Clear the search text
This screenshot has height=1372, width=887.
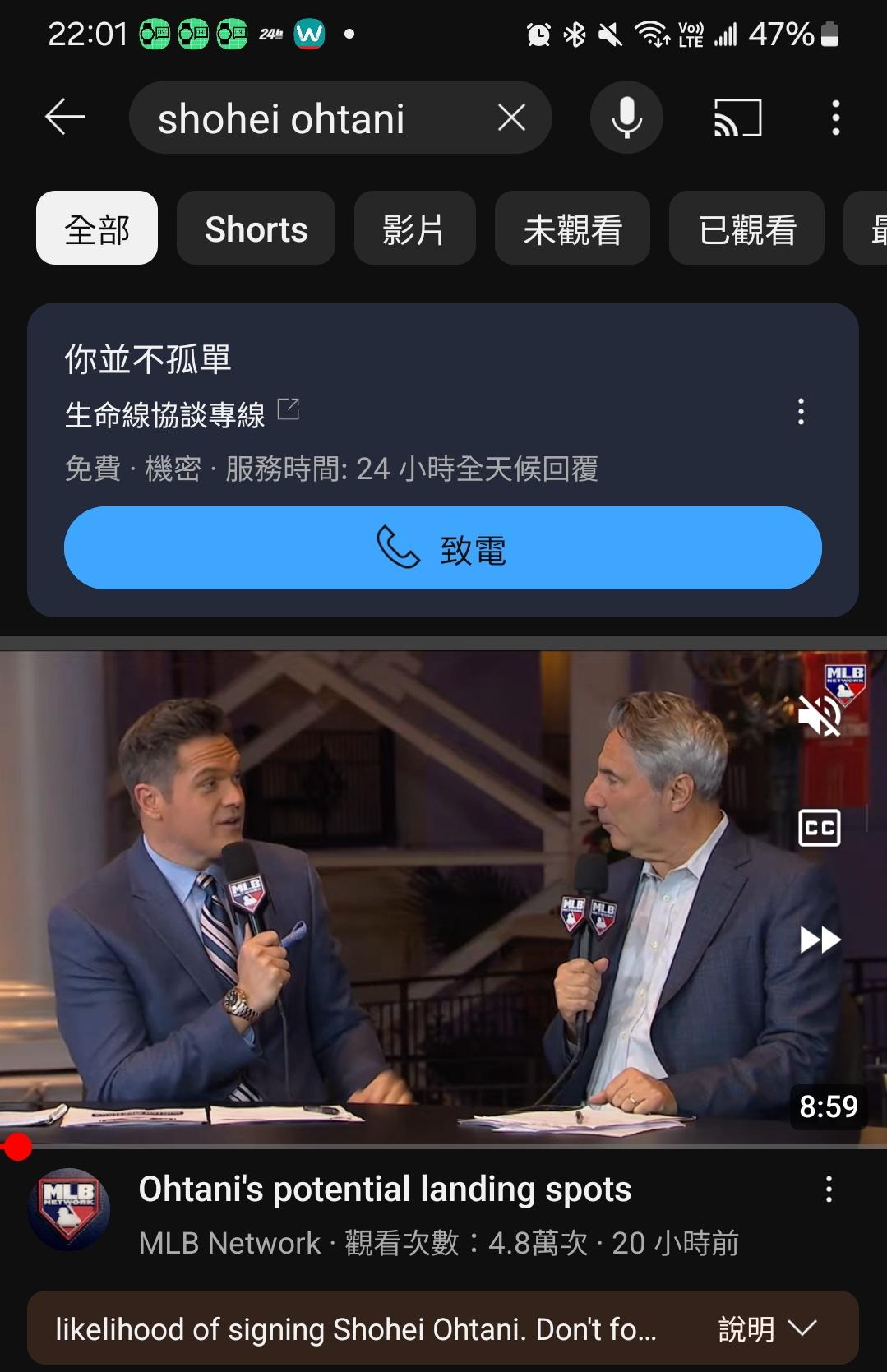point(511,118)
